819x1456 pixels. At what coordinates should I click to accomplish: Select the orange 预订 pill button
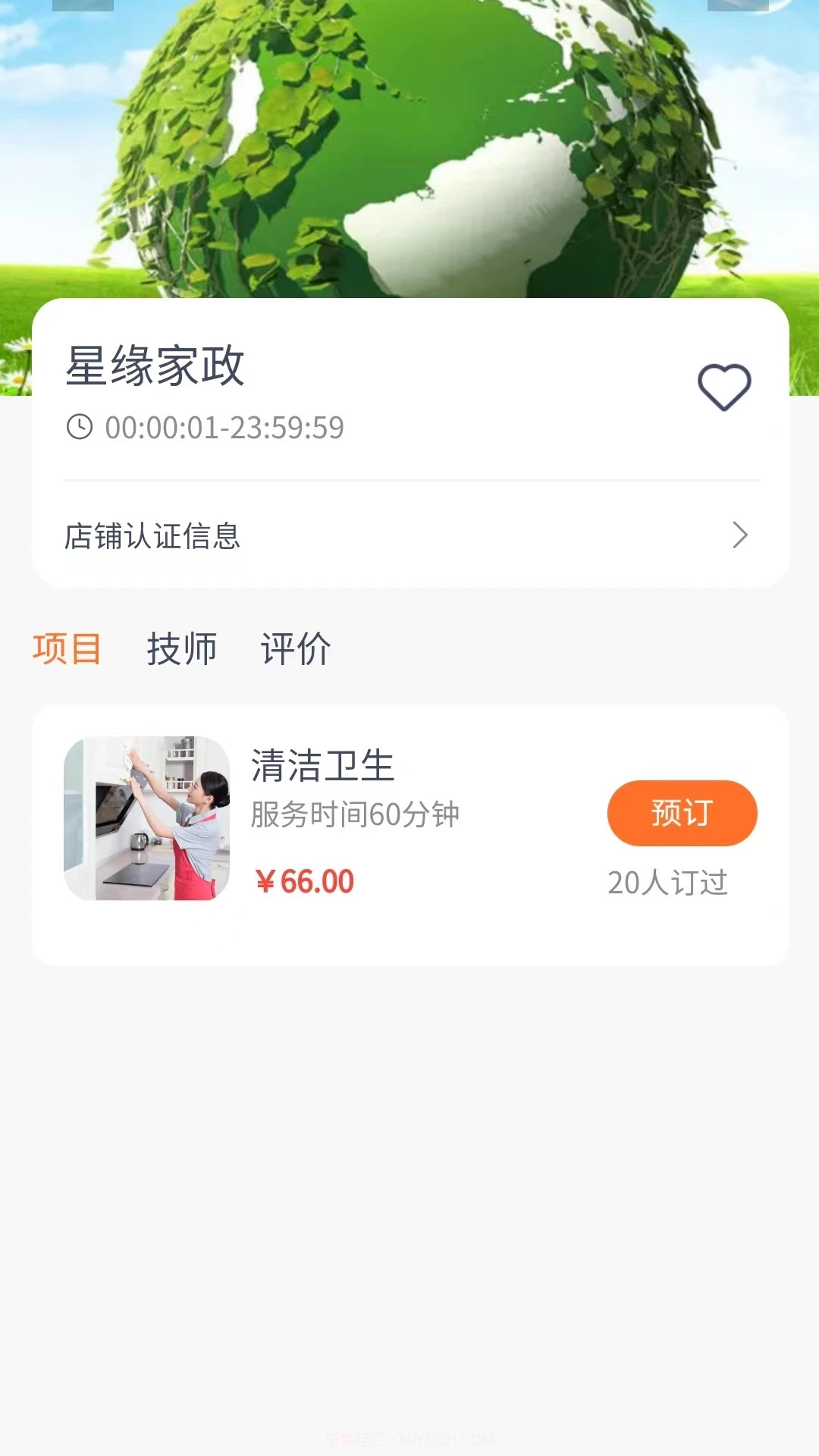tap(680, 813)
